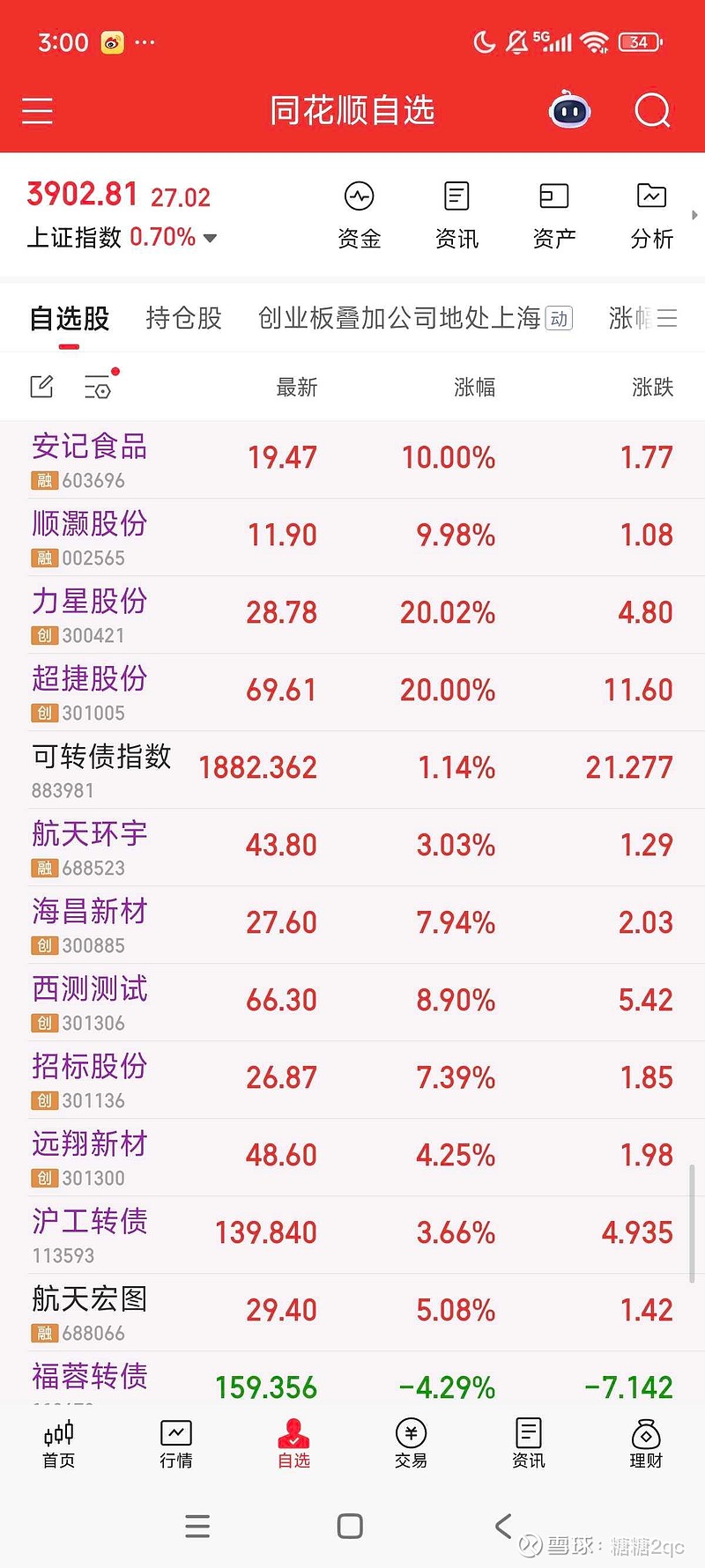The height and width of the screenshot is (1568, 705).
Task: Tap the edit watchlist pencil icon
Action: 41,386
